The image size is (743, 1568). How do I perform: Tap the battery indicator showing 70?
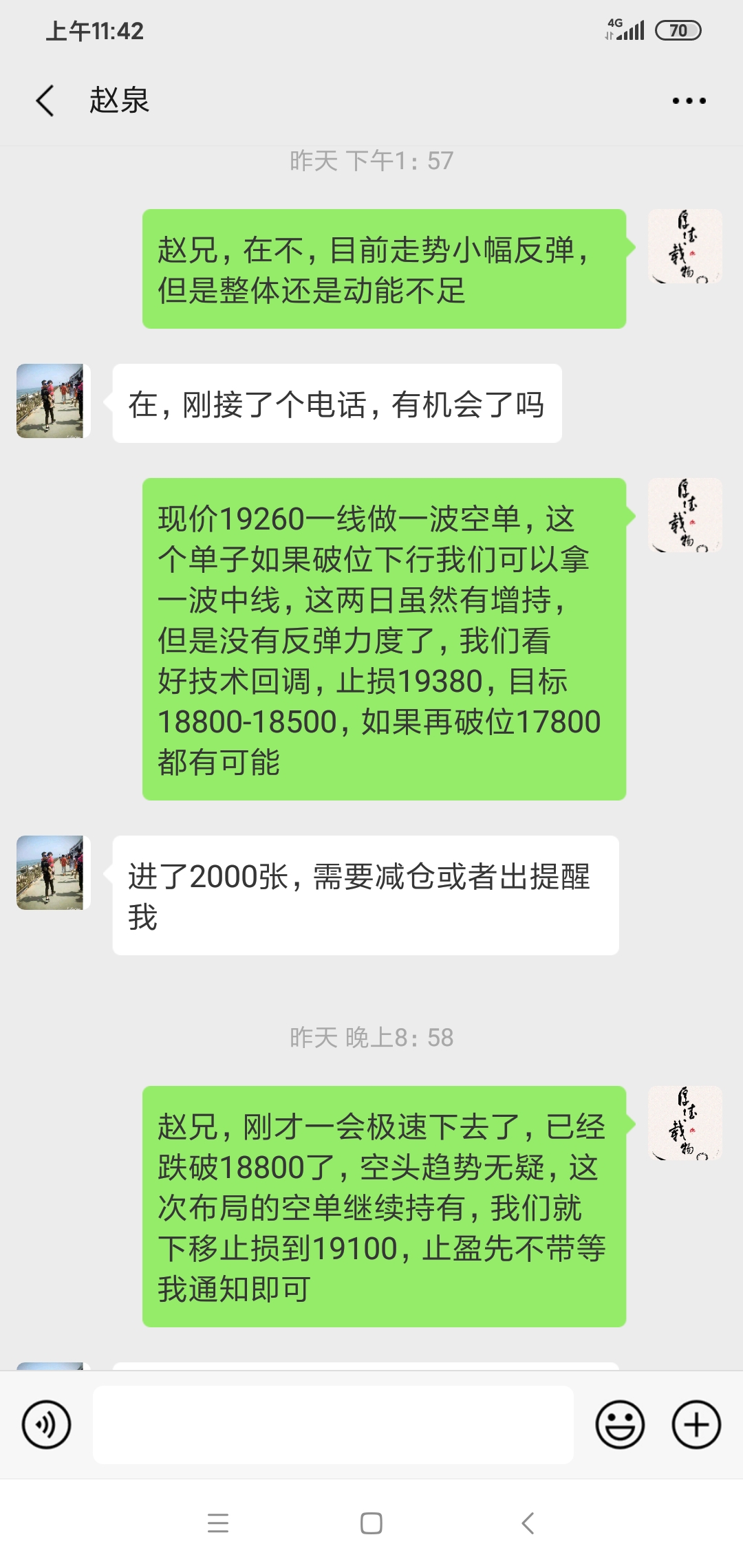click(678, 30)
